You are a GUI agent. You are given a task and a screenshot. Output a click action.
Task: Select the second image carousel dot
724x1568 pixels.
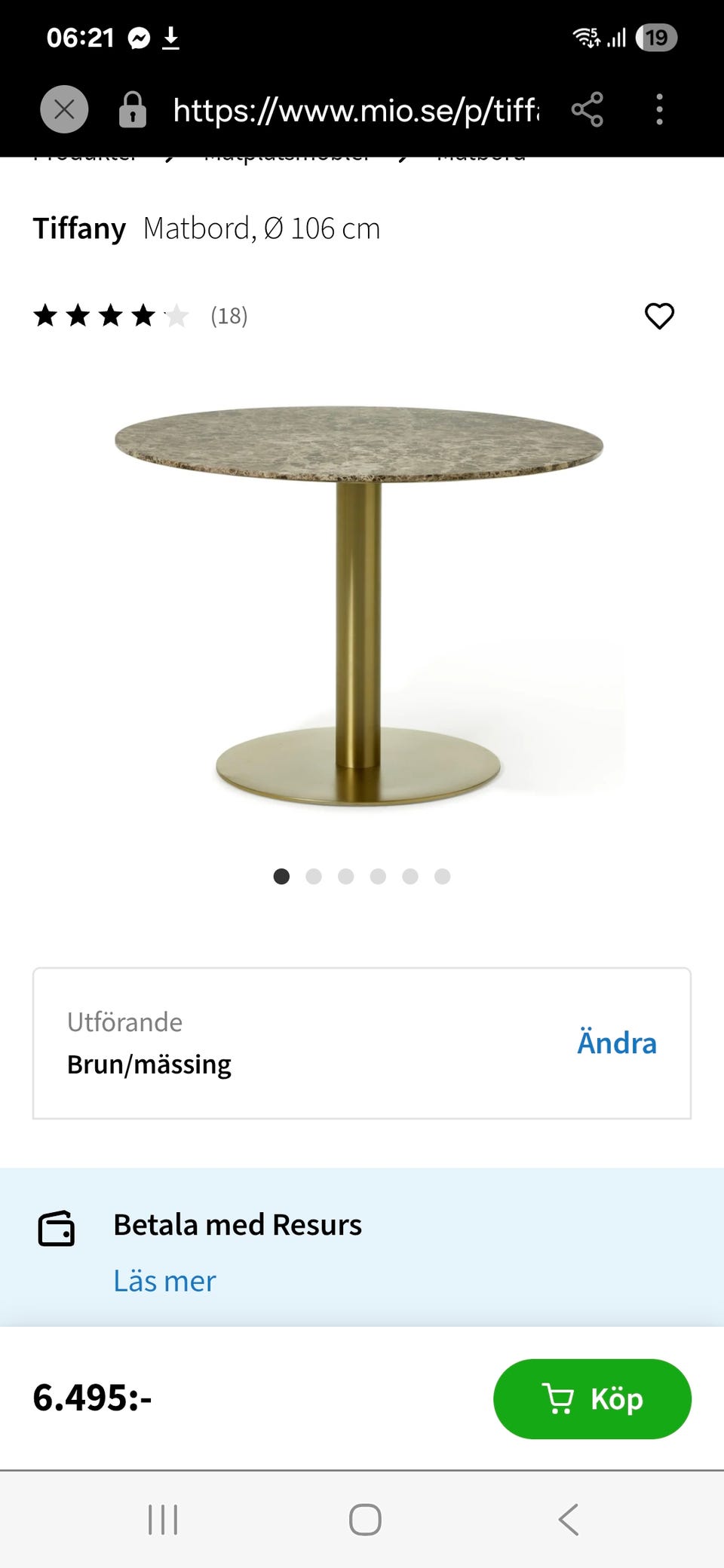tap(314, 877)
